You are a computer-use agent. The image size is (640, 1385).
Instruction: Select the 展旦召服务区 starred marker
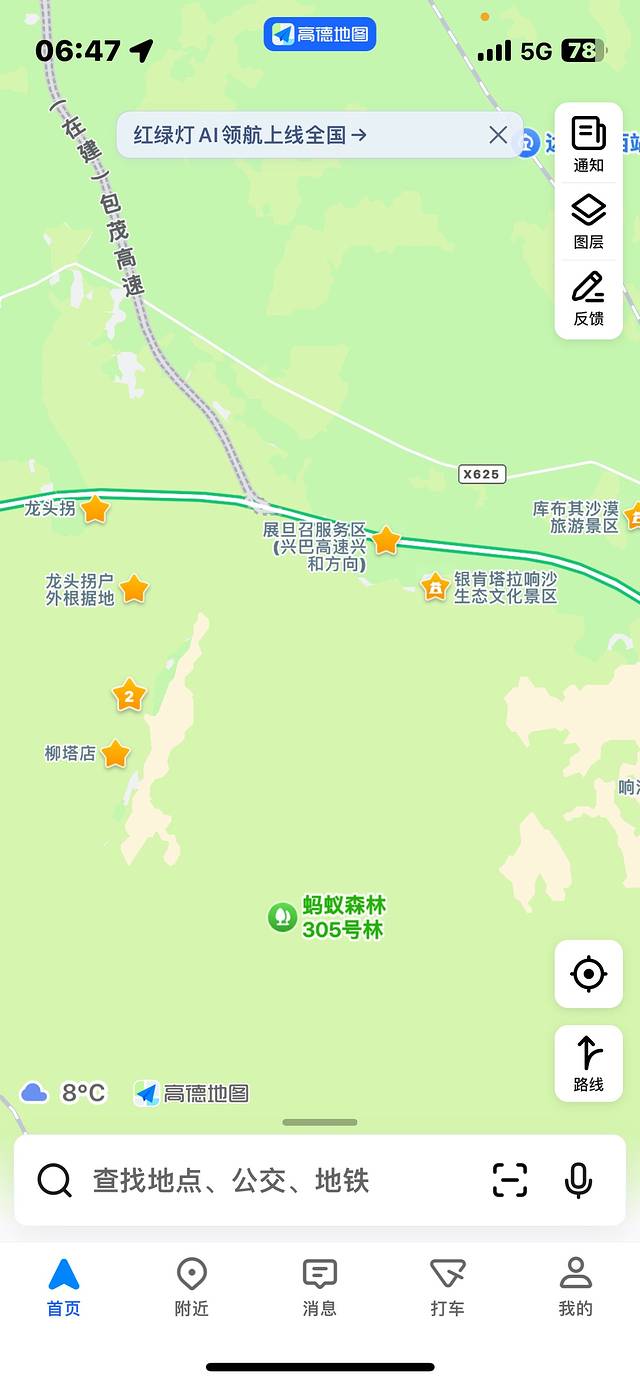(385, 541)
